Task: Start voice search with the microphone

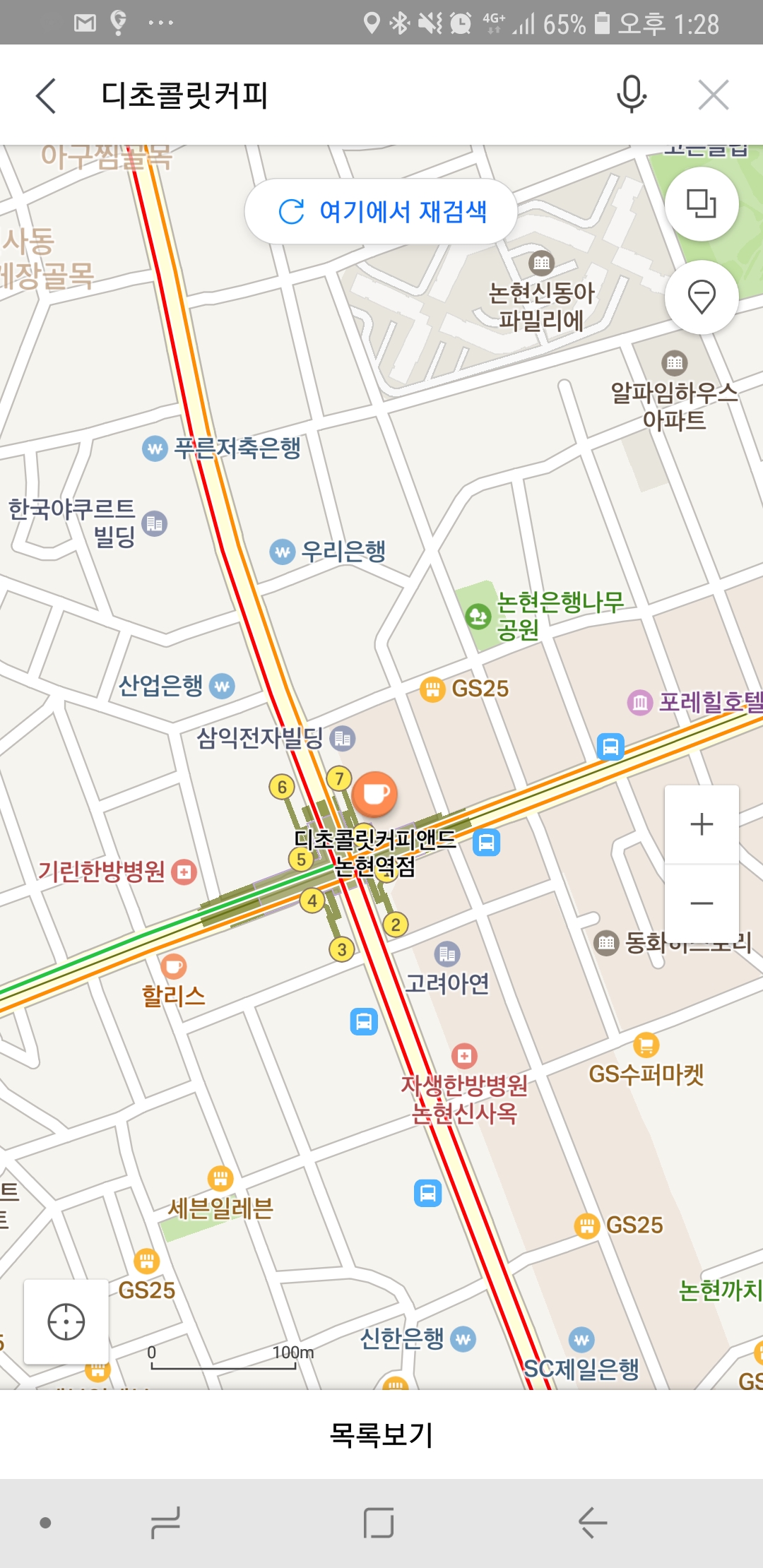Action: [x=631, y=95]
